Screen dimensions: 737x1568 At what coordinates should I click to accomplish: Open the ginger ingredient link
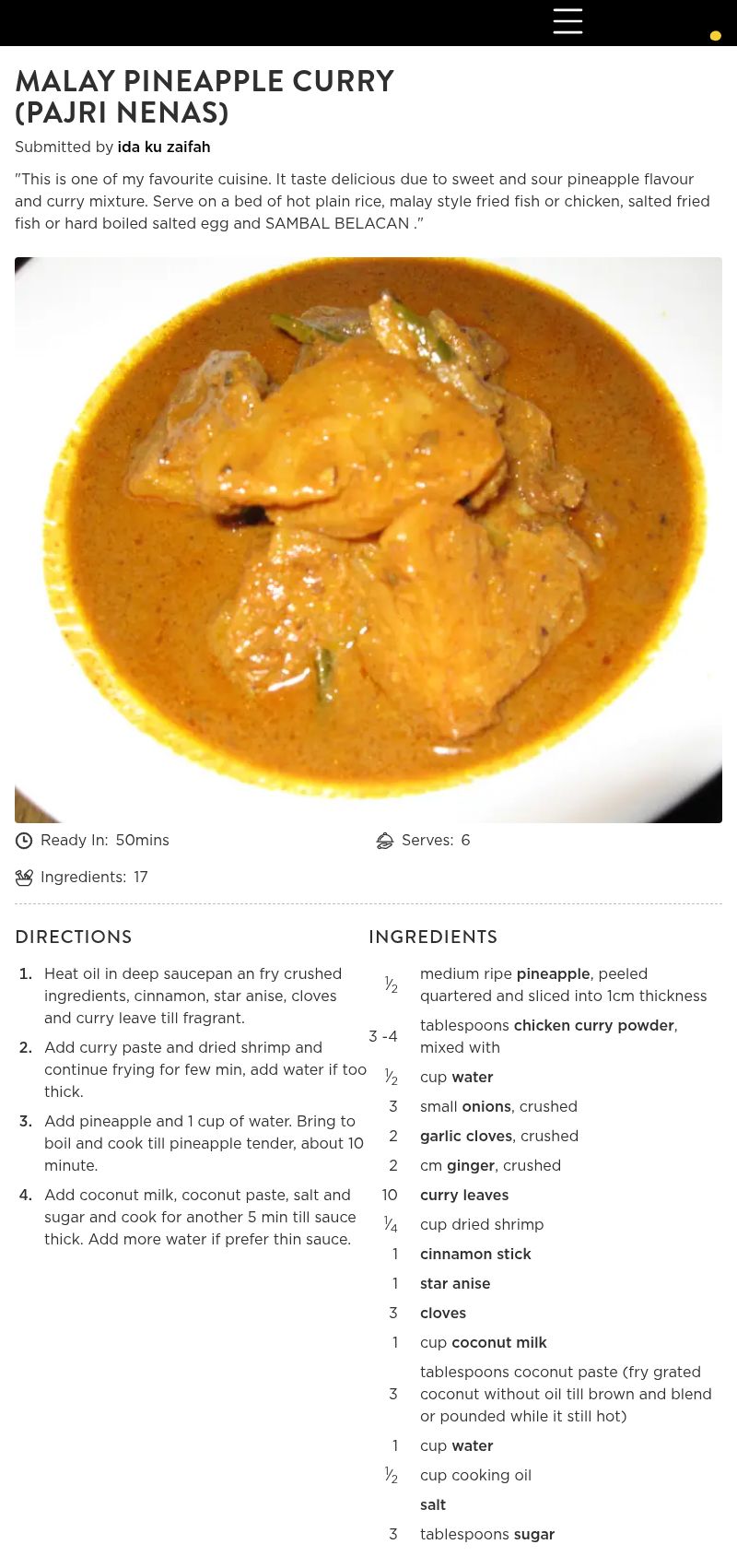tap(471, 1165)
